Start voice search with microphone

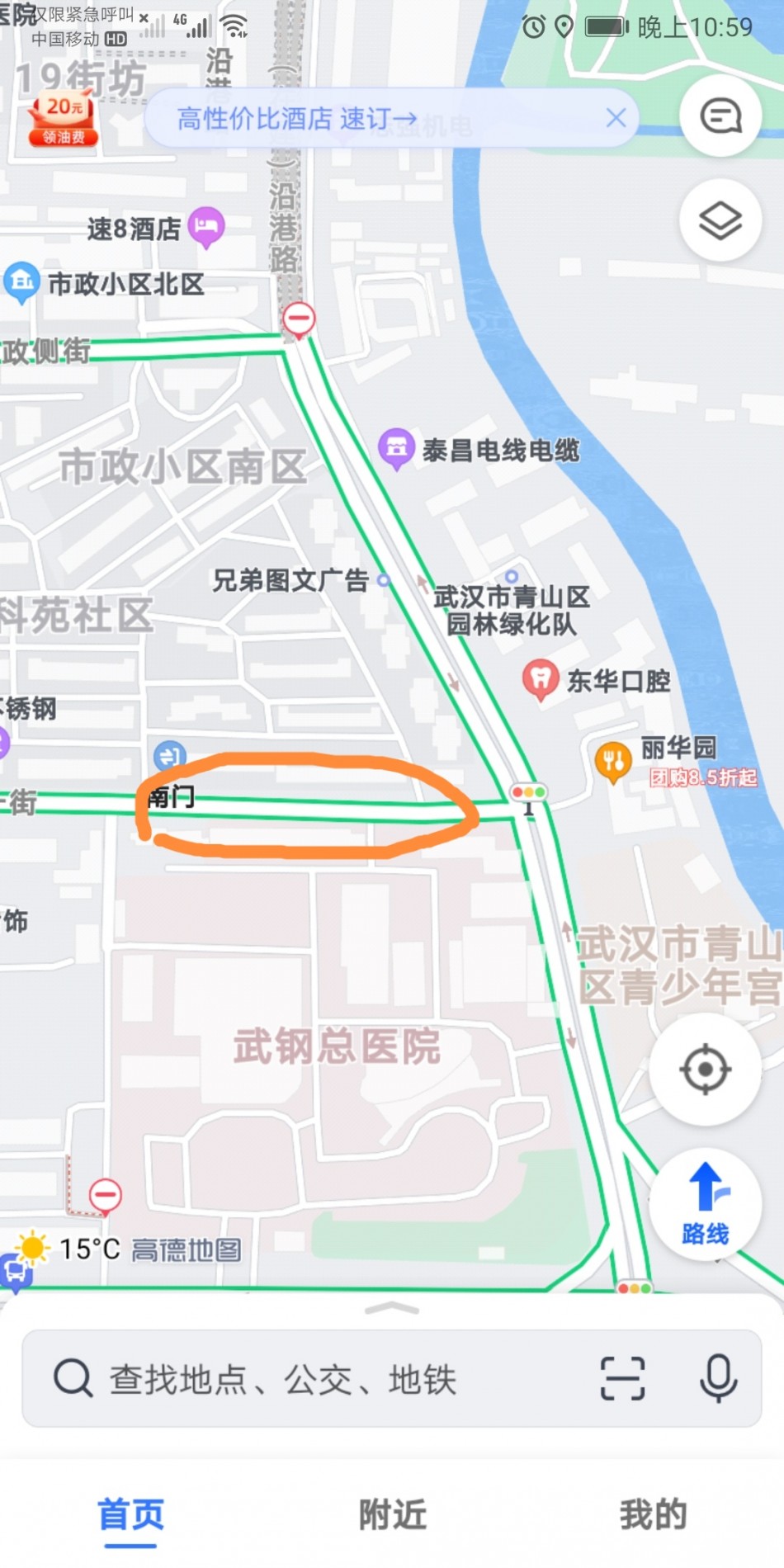718,1378
